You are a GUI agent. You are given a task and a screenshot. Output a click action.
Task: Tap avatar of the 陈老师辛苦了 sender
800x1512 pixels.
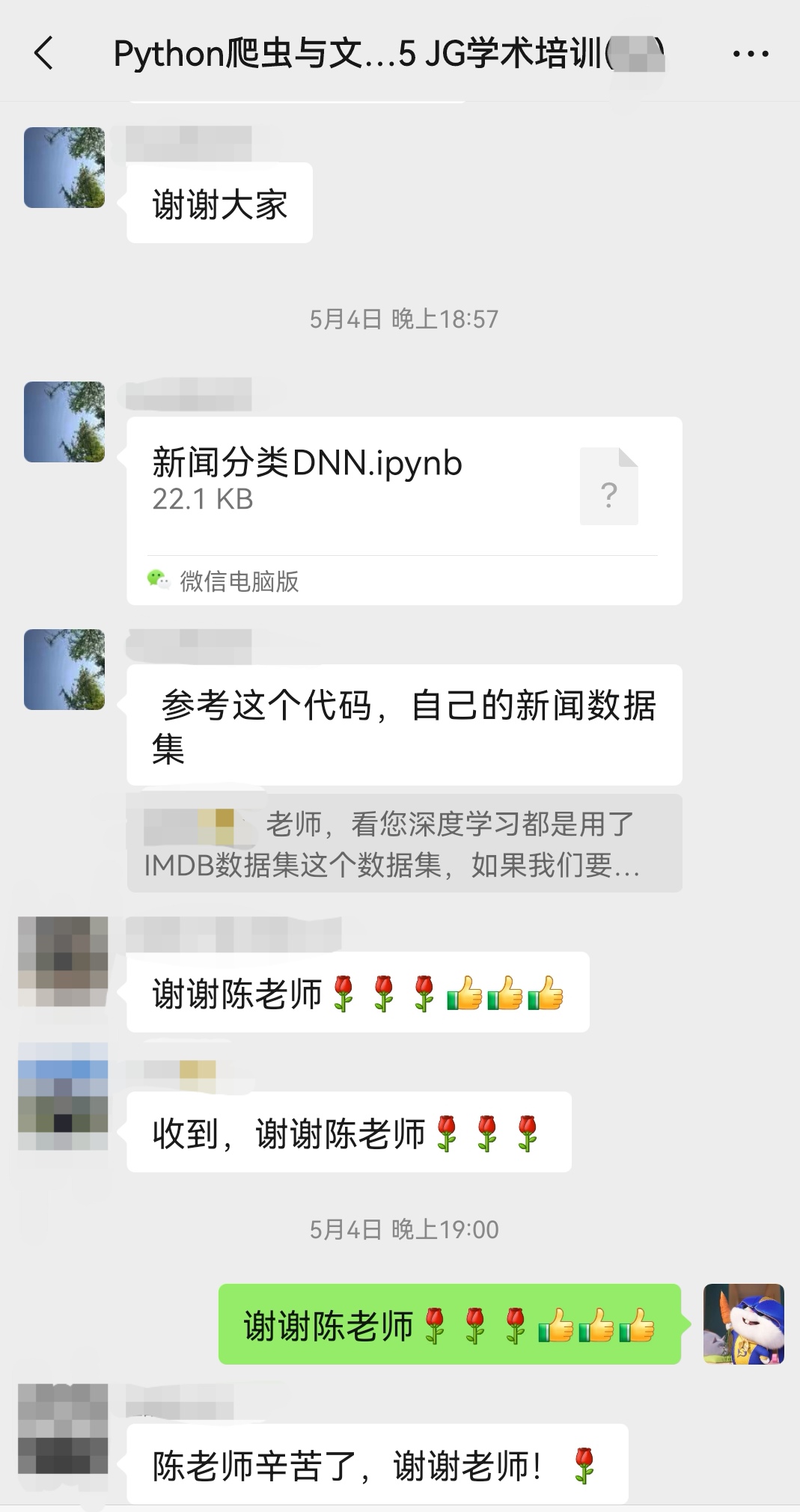tap(63, 1428)
